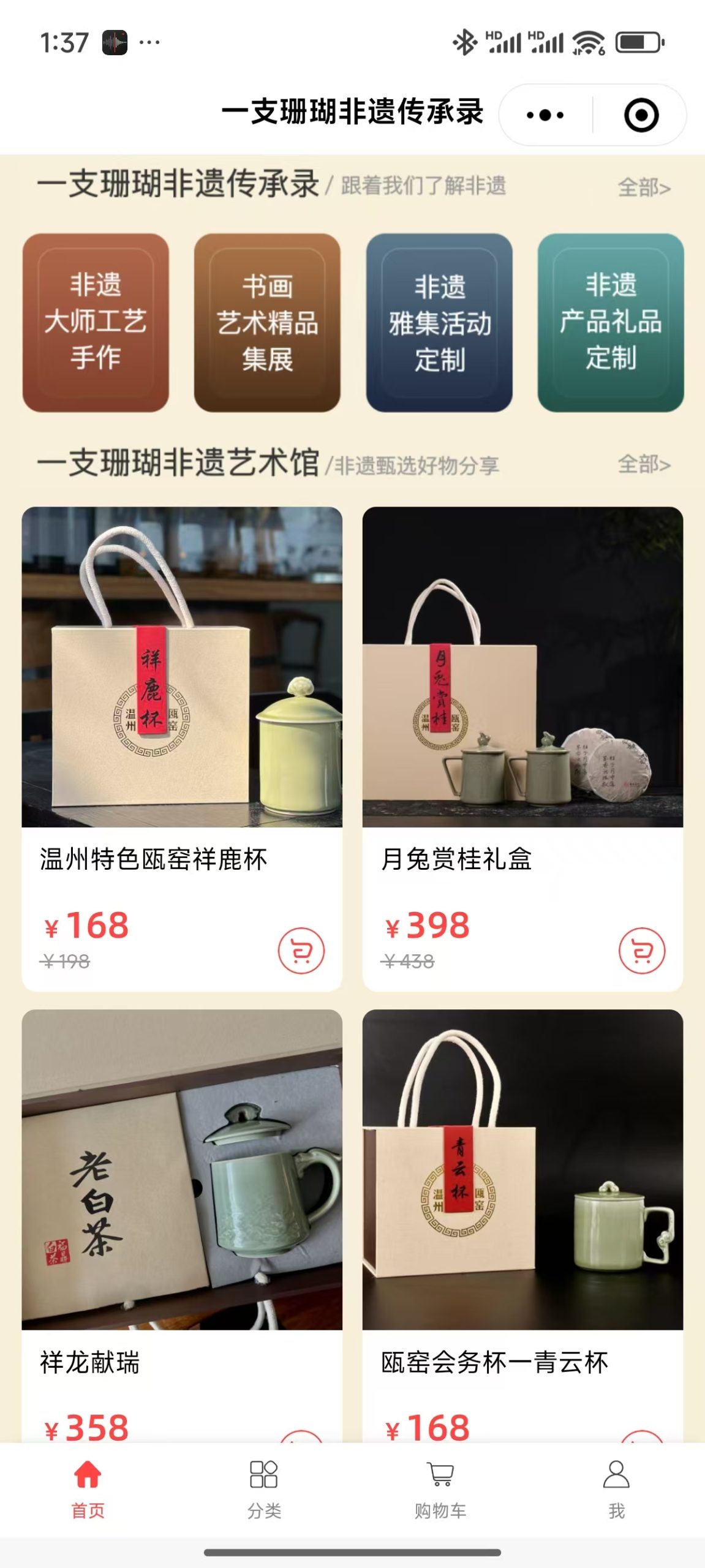Close the mini program with circle button
The height and width of the screenshot is (1568, 705).
pyautogui.click(x=641, y=115)
